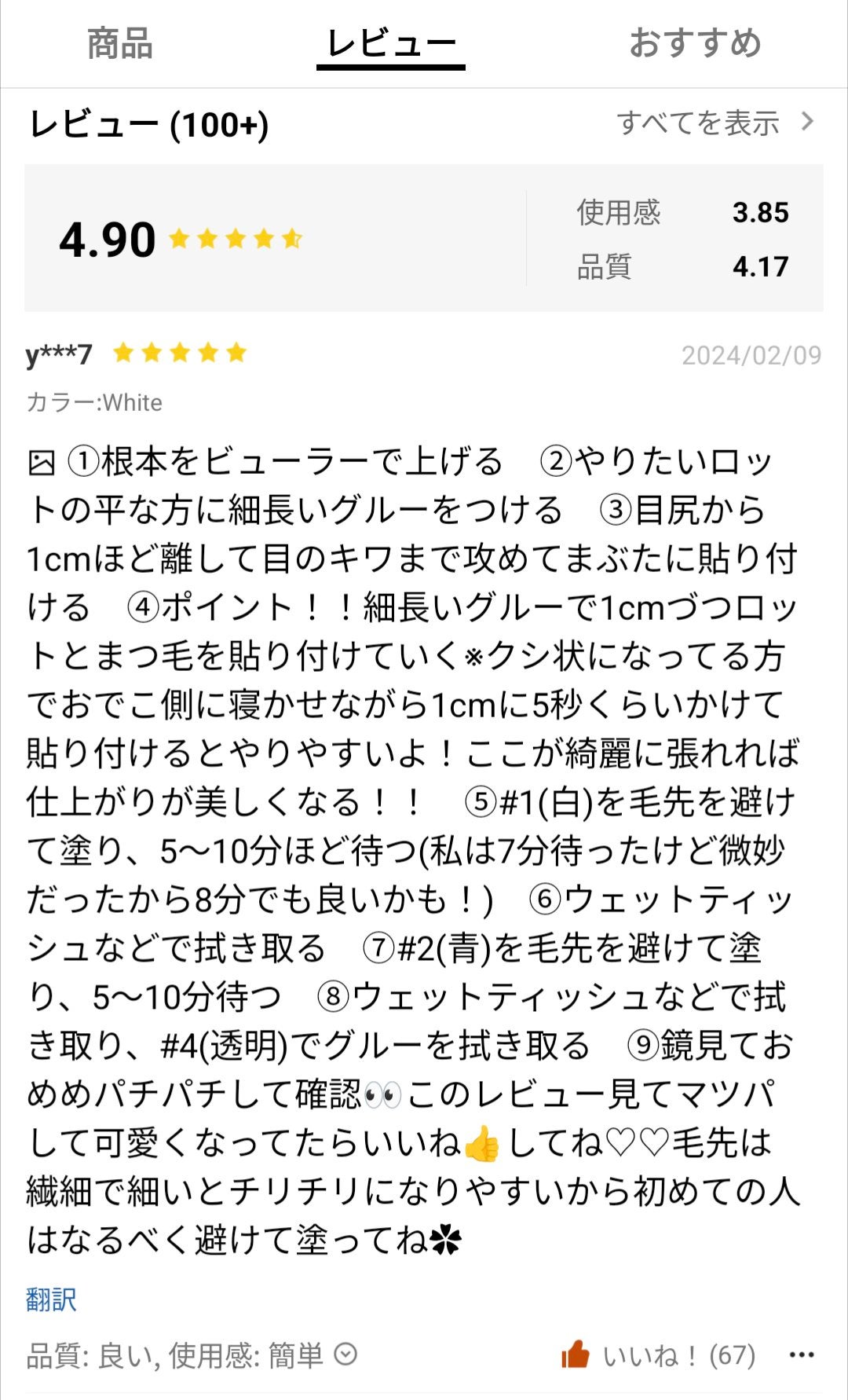
Task: Switch to the おすすめ tab
Action: click(x=695, y=45)
